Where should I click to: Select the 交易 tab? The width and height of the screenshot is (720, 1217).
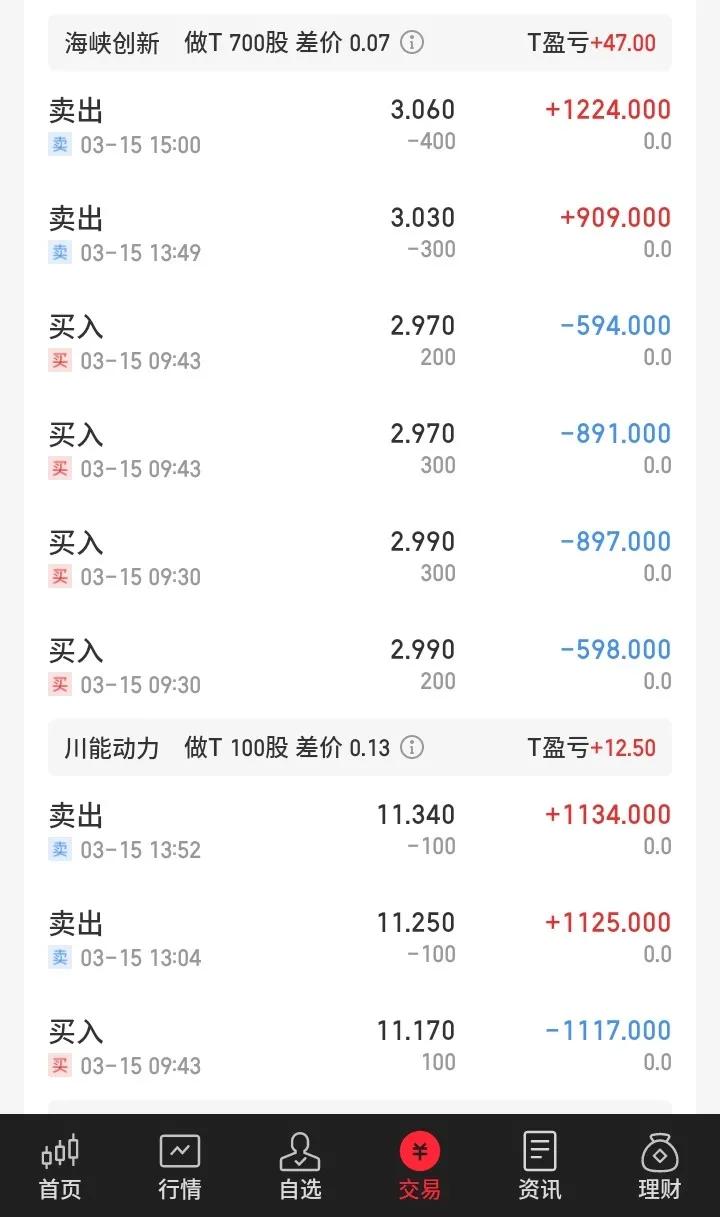(420, 1166)
